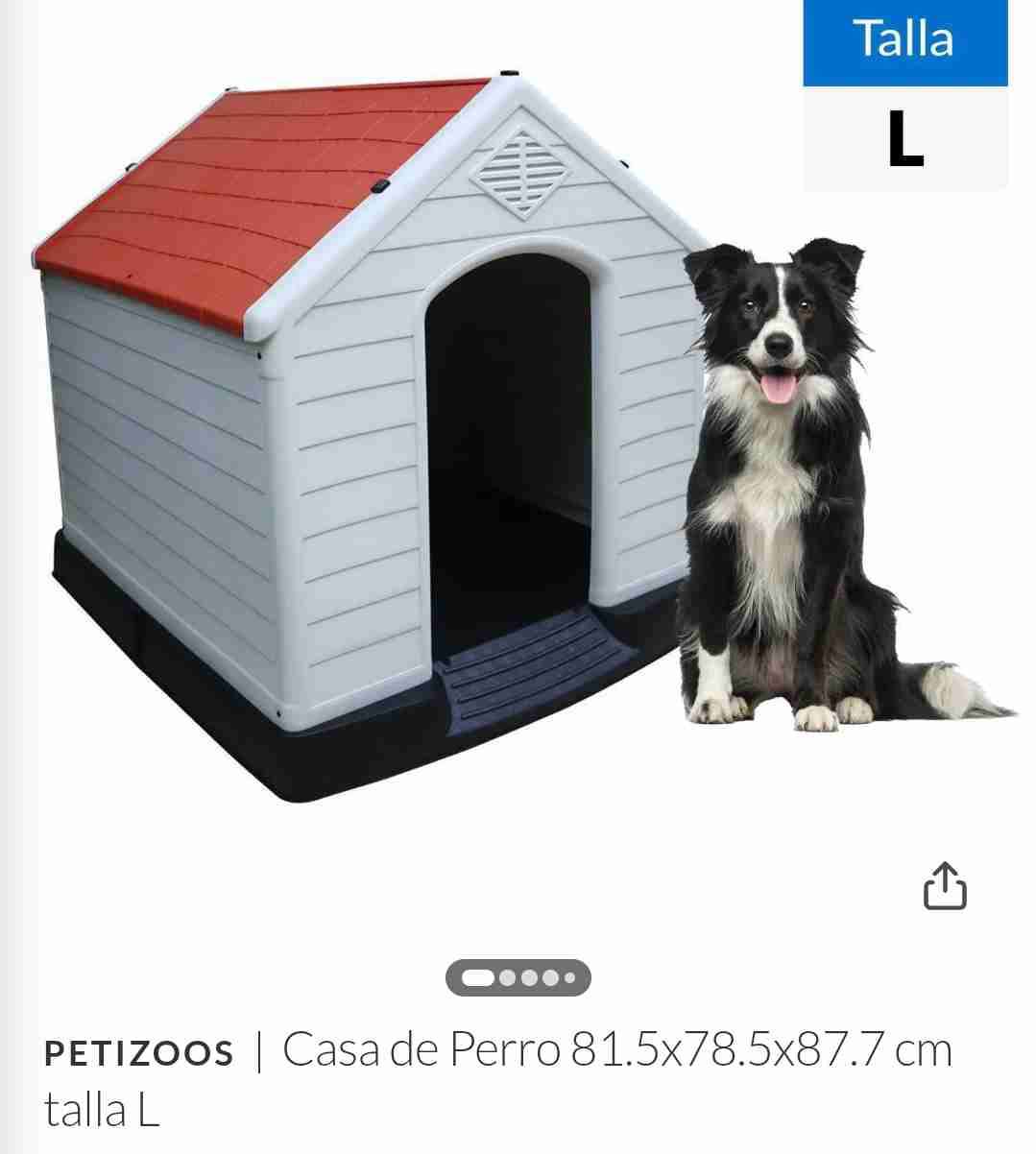This screenshot has height=1154, width=1036.
Task: Click the fourth carousel dot
Action: coord(550,977)
